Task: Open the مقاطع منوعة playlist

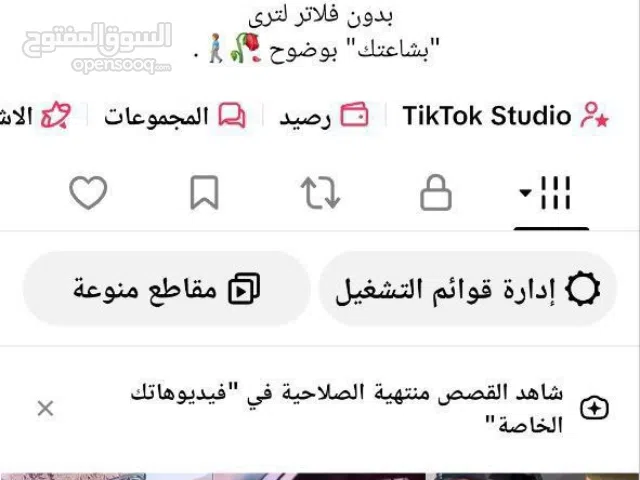Action: [x=165, y=290]
